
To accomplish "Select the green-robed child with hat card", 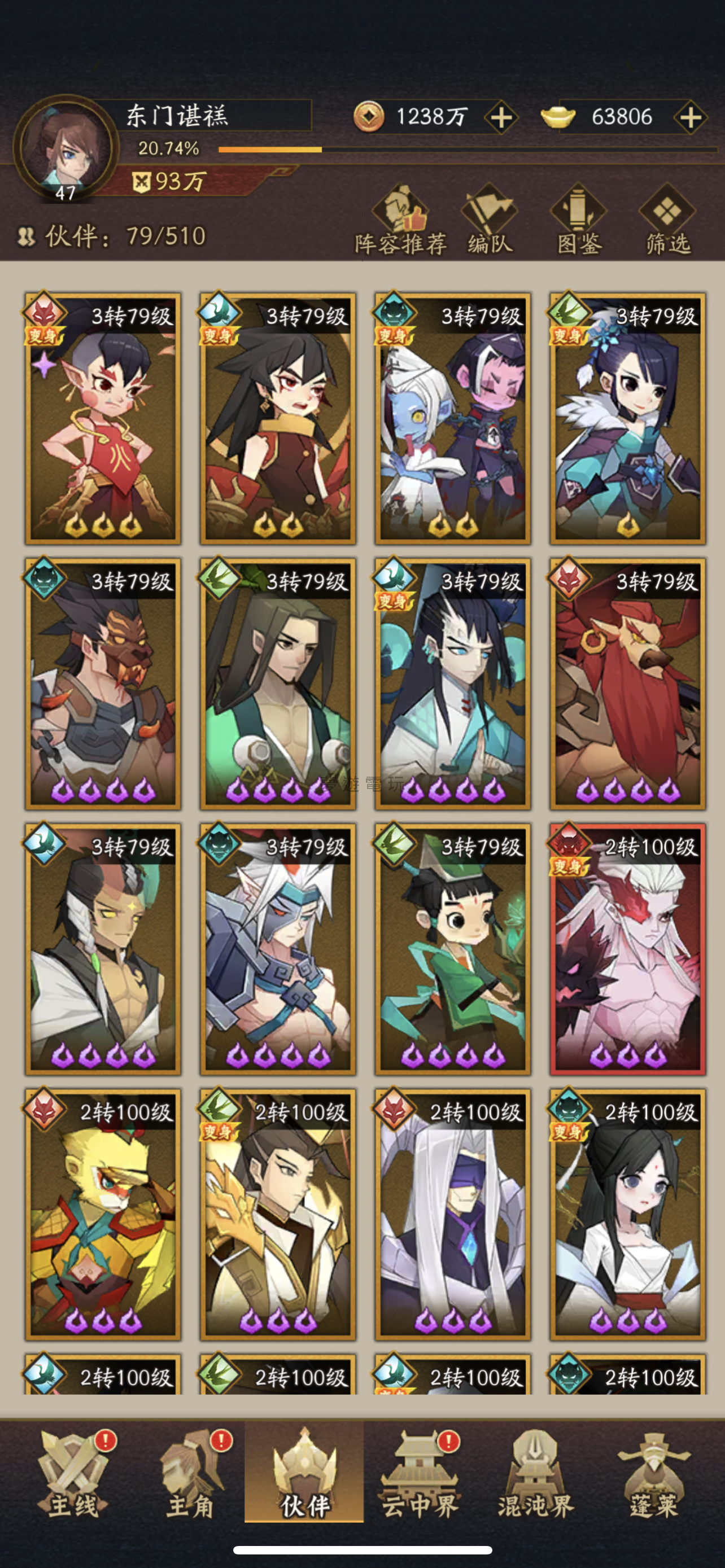I will click(x=452, y=949).
